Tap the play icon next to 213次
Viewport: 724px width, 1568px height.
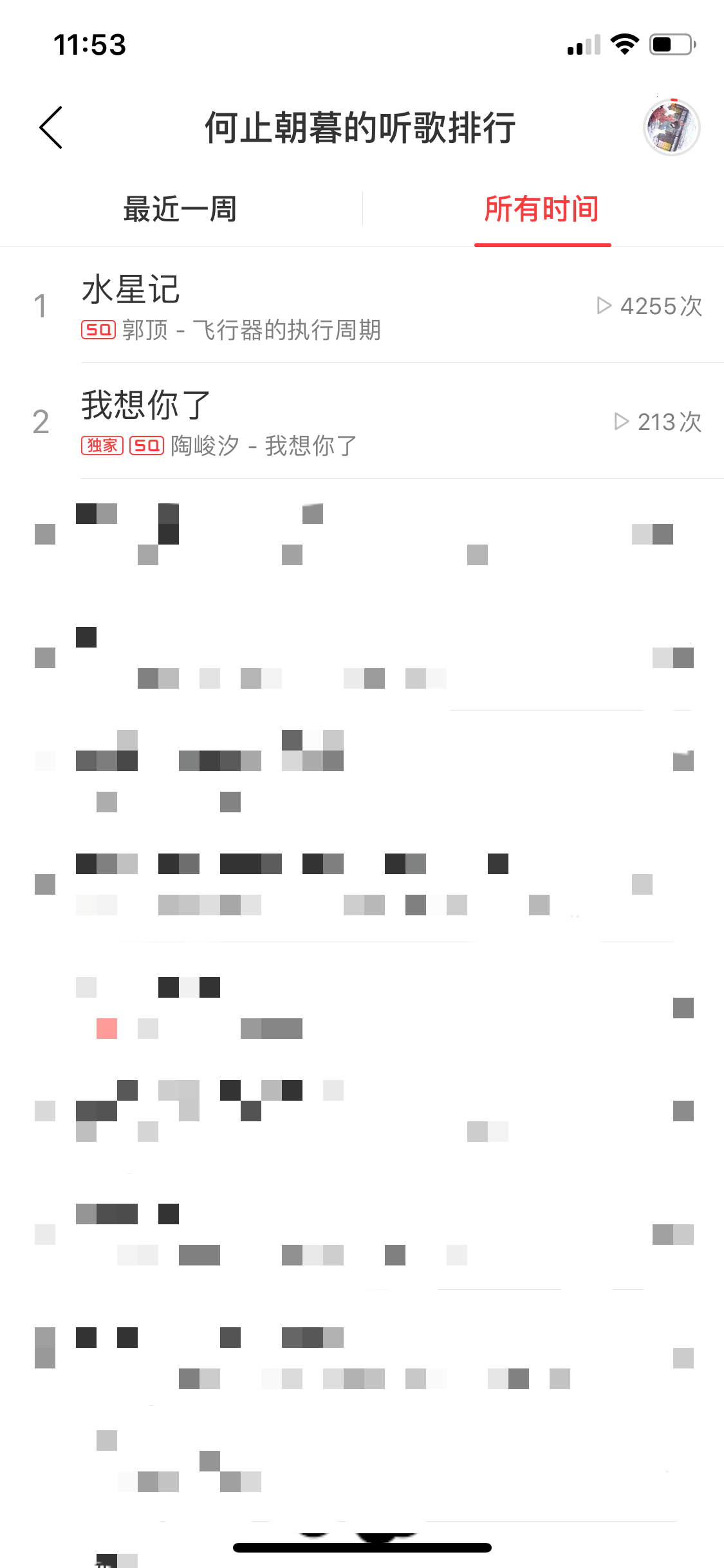pyautogui.click(x=621, y=422)
